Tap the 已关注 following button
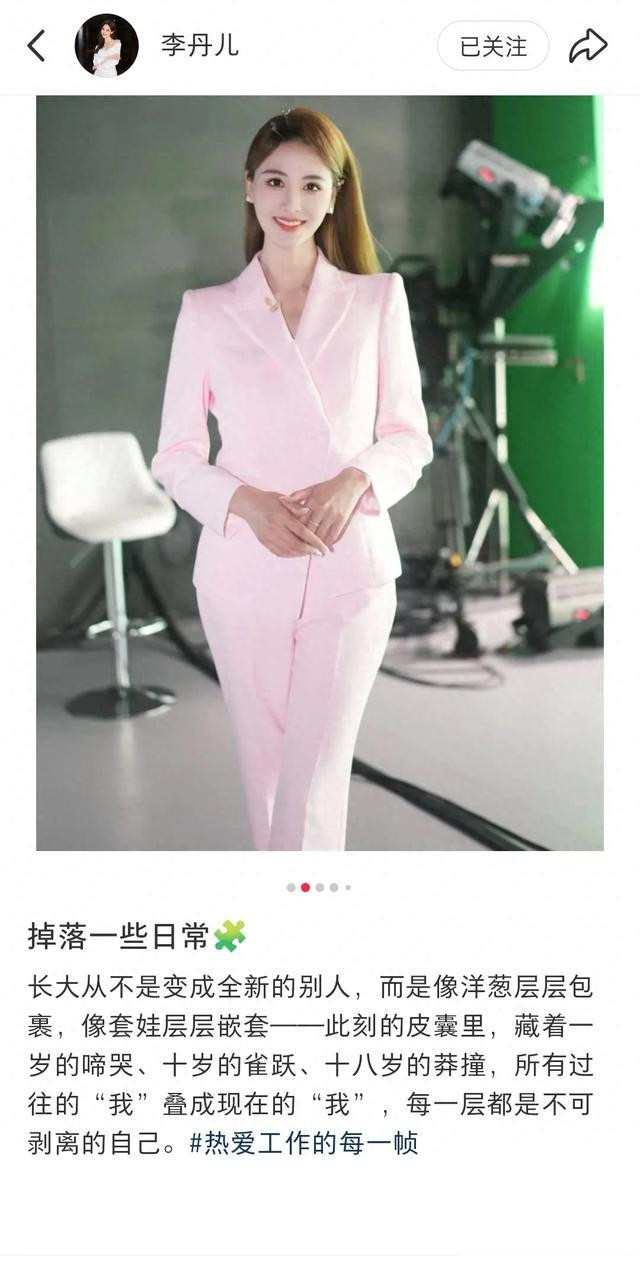Image resolution: width=640 pixels, height=1263 pixels. (492, 46)
